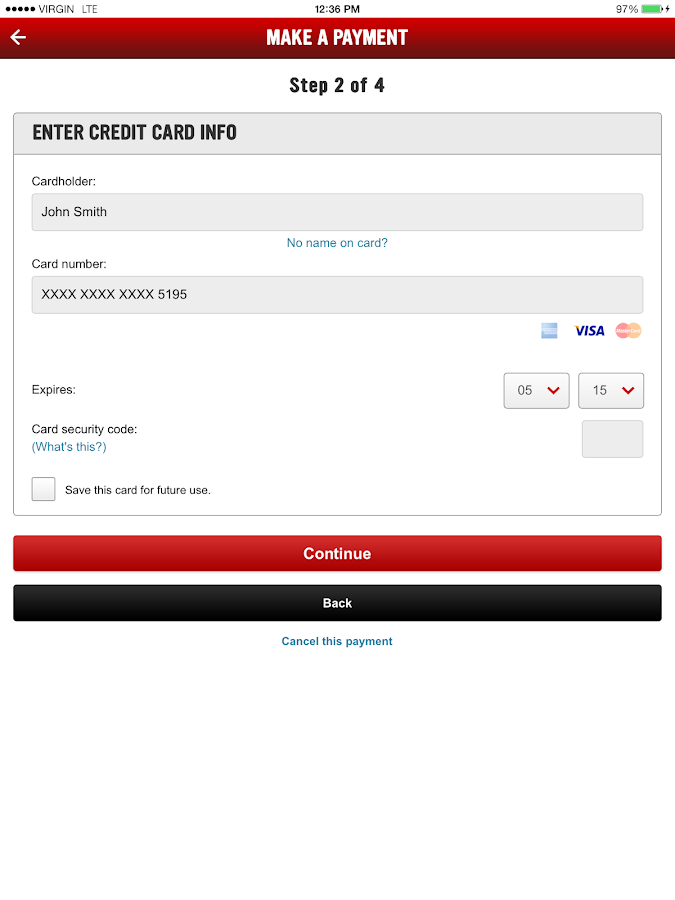Open the 'No name on card?' link

337,243
